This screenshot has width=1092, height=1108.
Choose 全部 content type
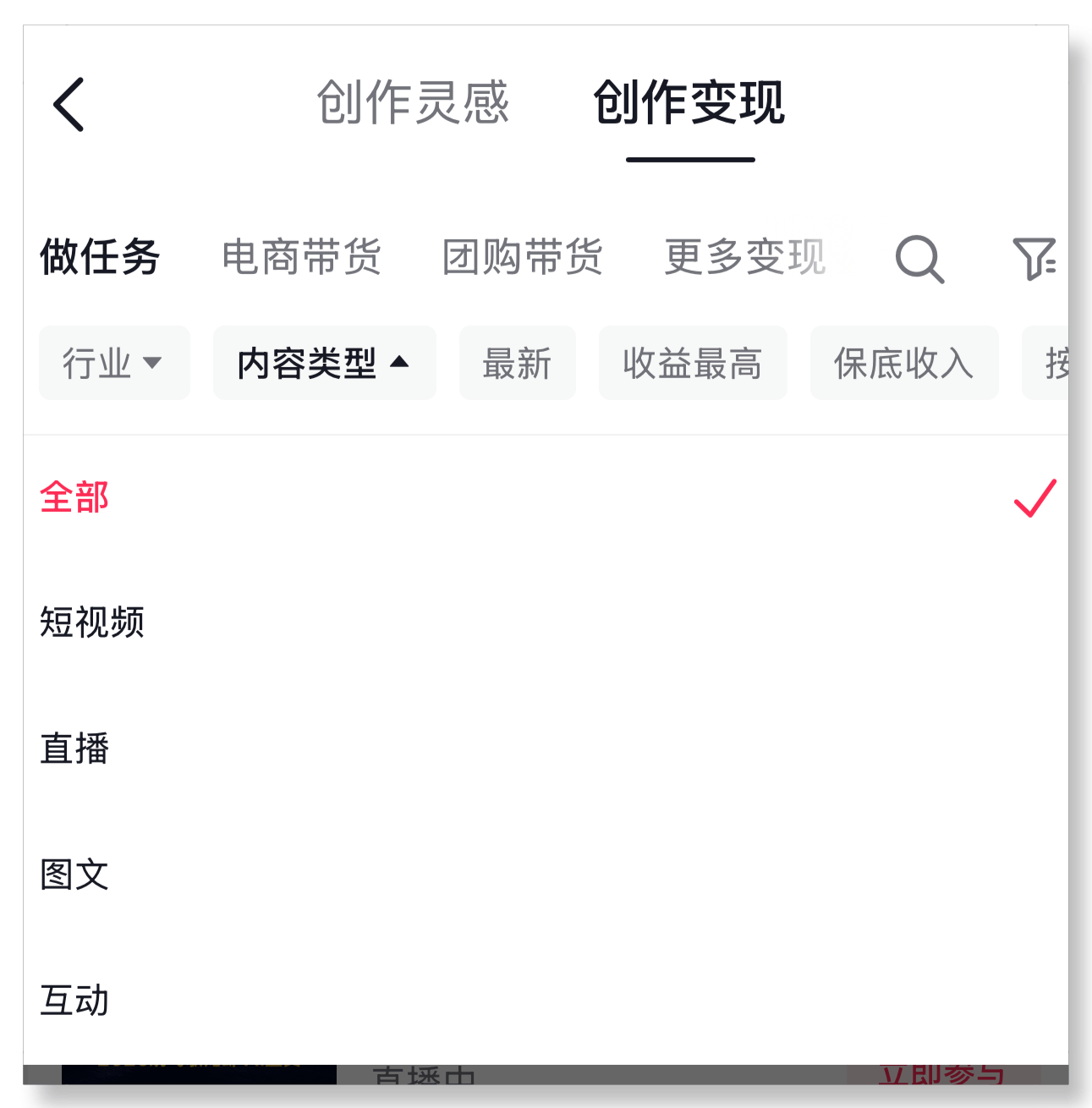tap(74, 497)
